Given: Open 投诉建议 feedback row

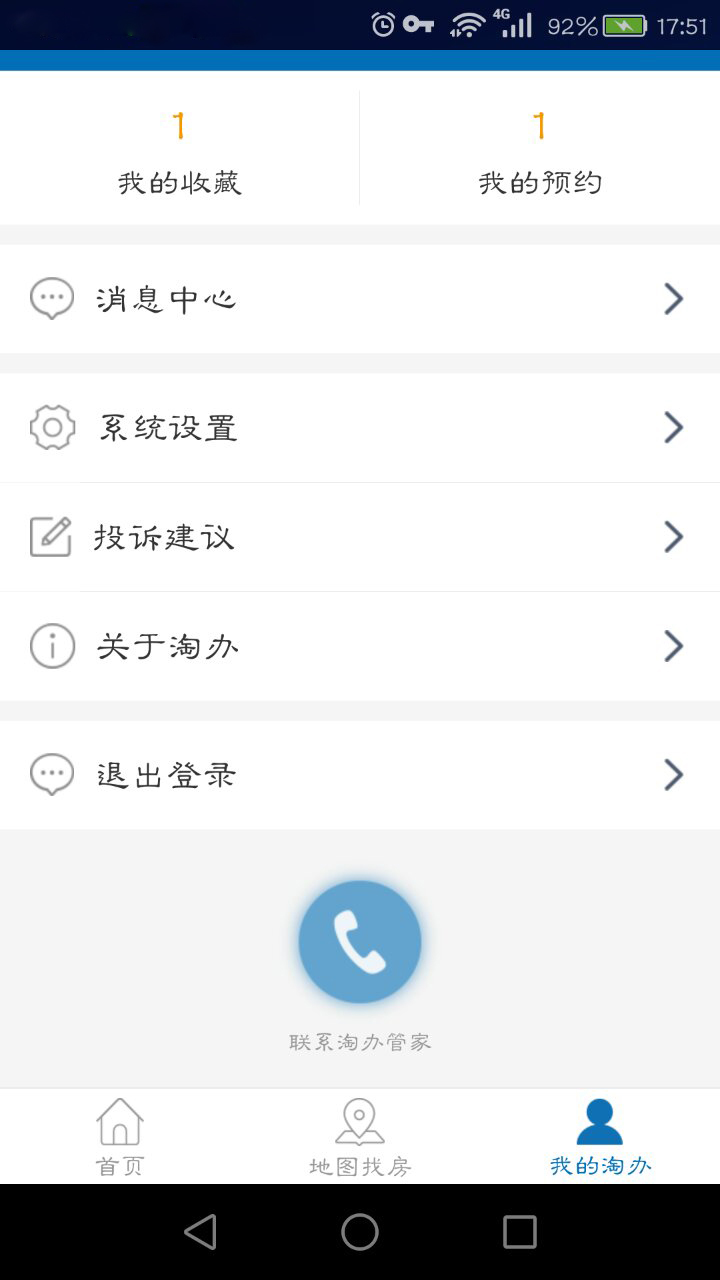Looking at the screenshot, I should click(360, 537).
